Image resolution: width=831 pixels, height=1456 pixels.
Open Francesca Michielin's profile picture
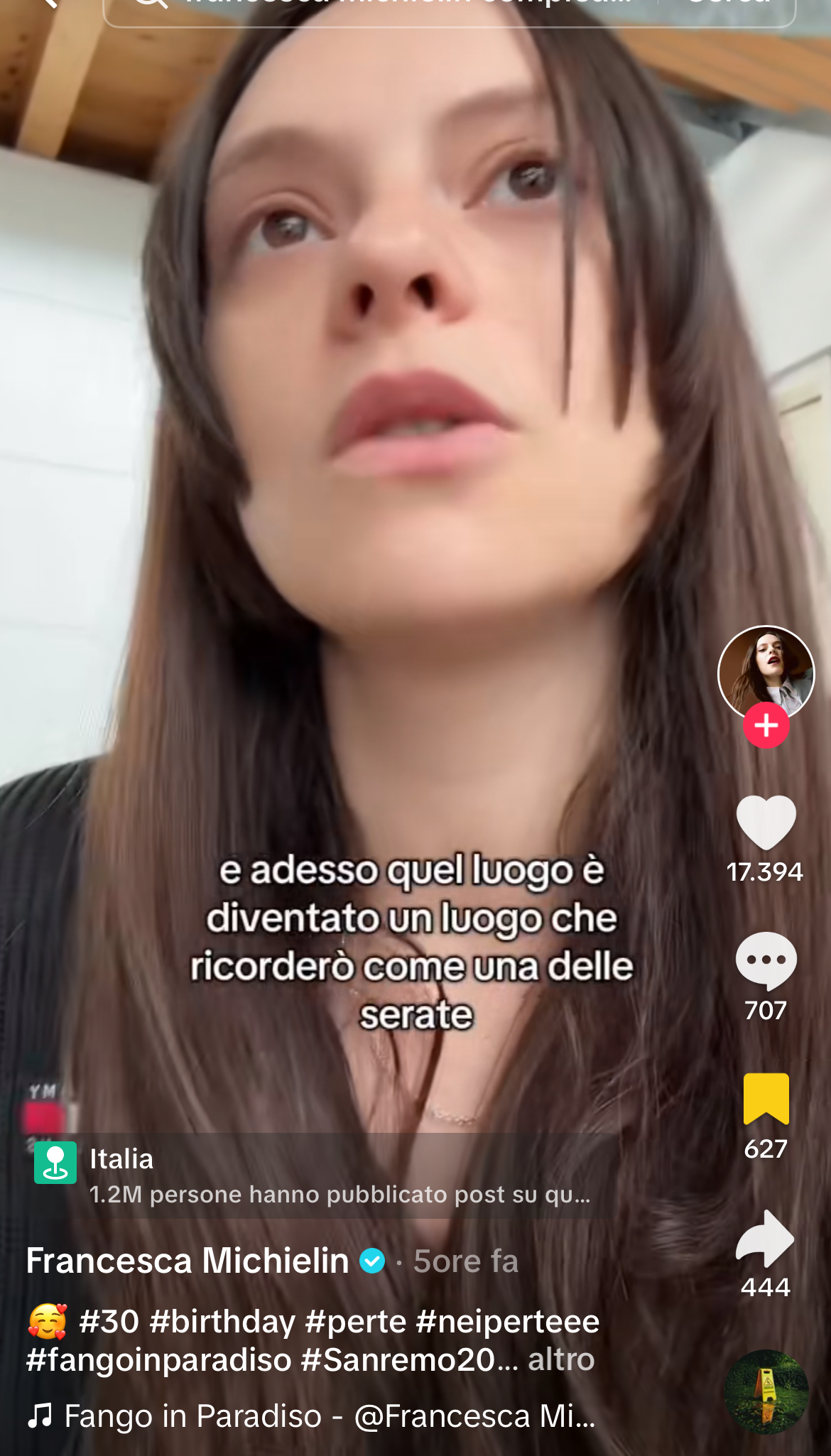(766, 672)
